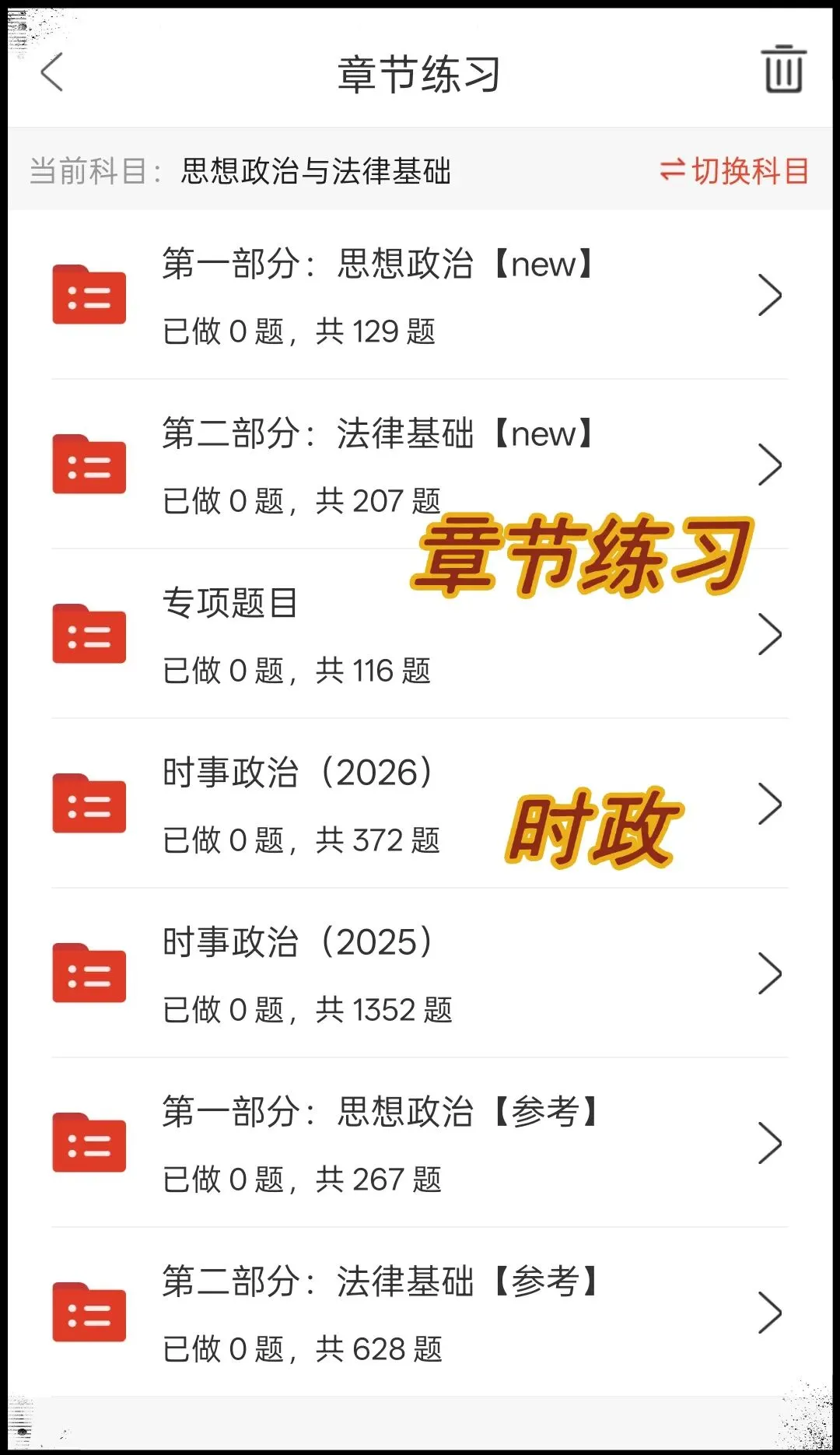This screenshot has width=840, height=1455.
Task: Tap 切换科目 to switch subject
Action: 734,170
